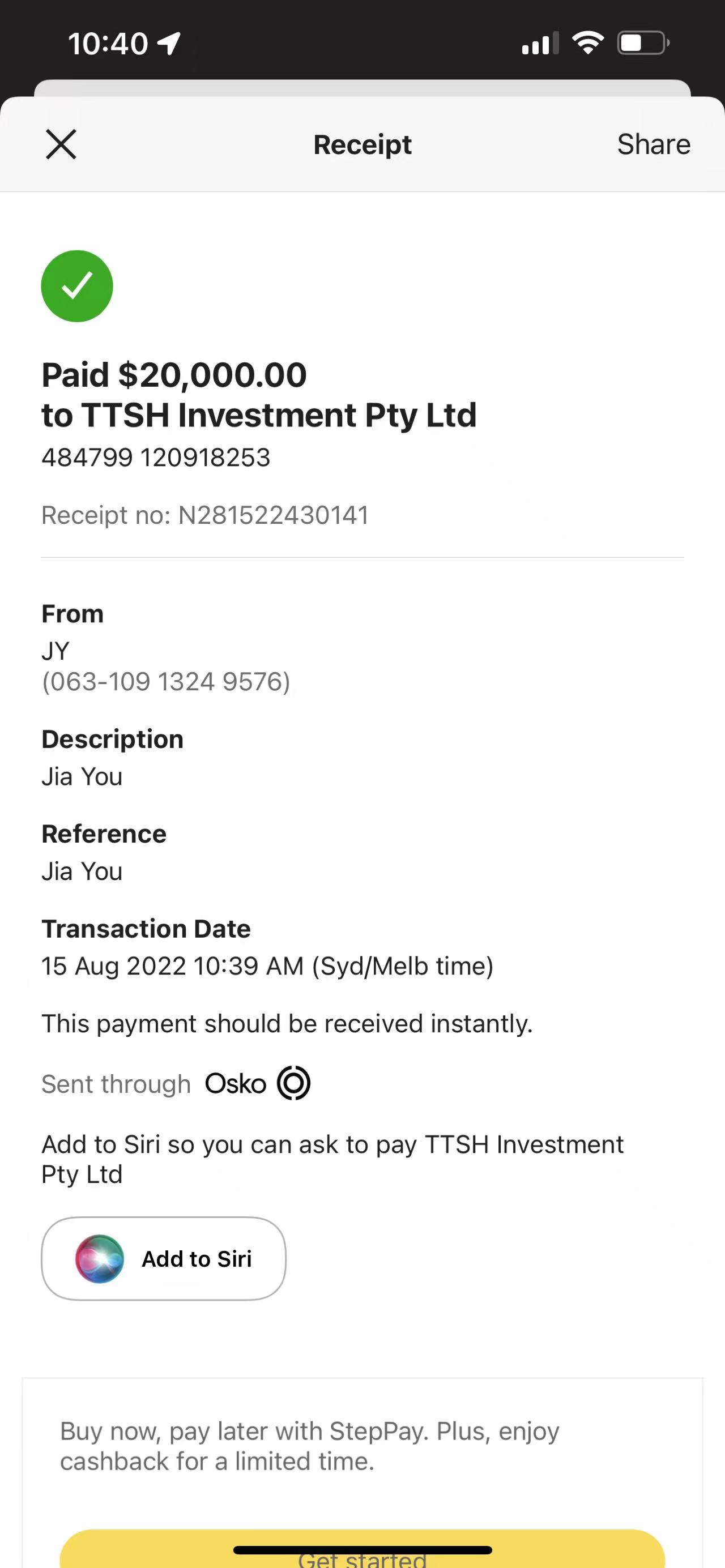Share this payment receipt
Screen dimensions: 725x1568
click(654, 144)
